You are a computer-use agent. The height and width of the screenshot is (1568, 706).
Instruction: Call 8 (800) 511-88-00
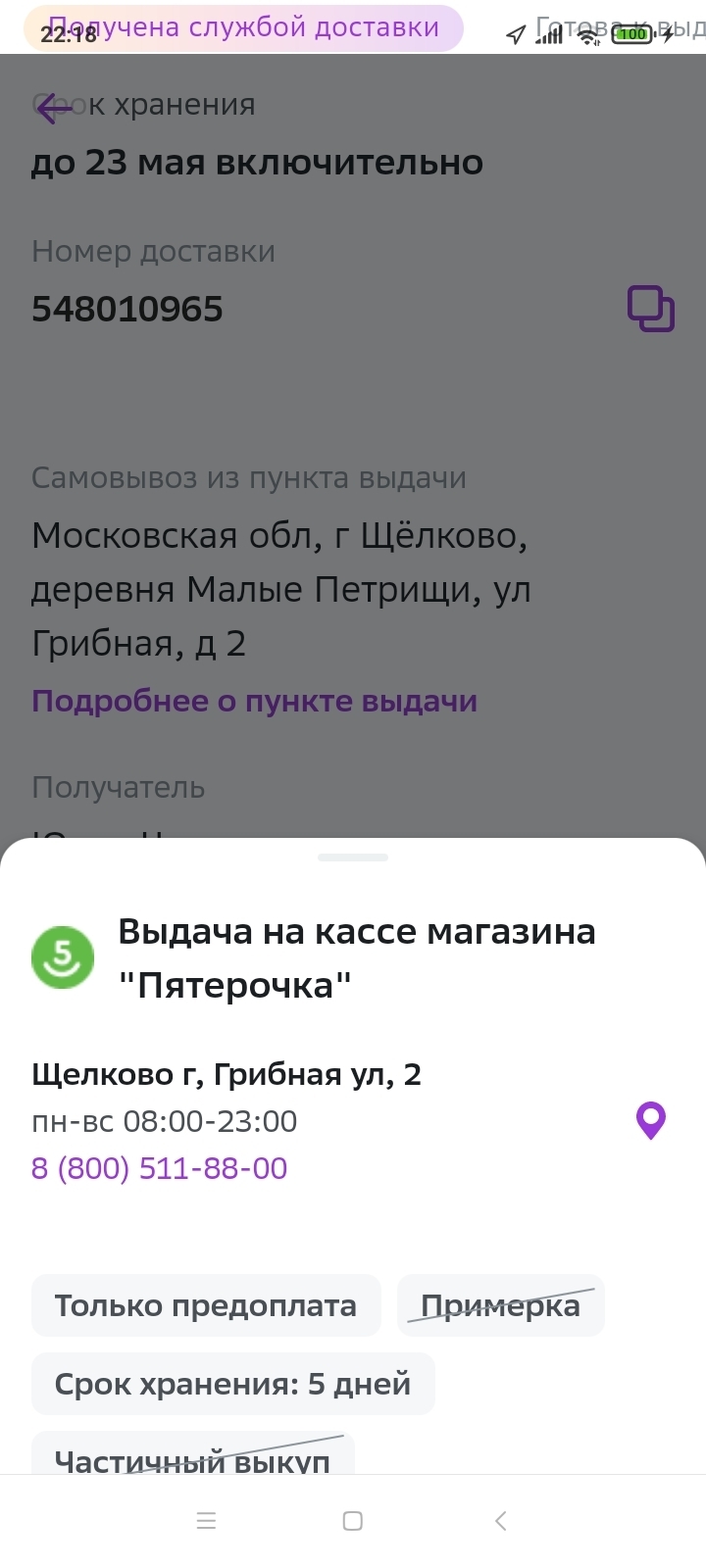[x=159, y=1168]
